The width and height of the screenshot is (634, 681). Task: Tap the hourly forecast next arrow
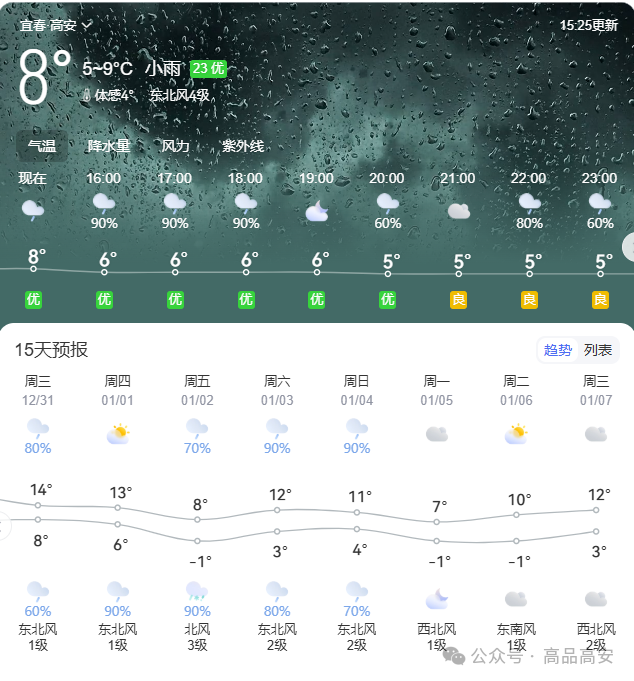pyautogui.click(x=628, y=246)
